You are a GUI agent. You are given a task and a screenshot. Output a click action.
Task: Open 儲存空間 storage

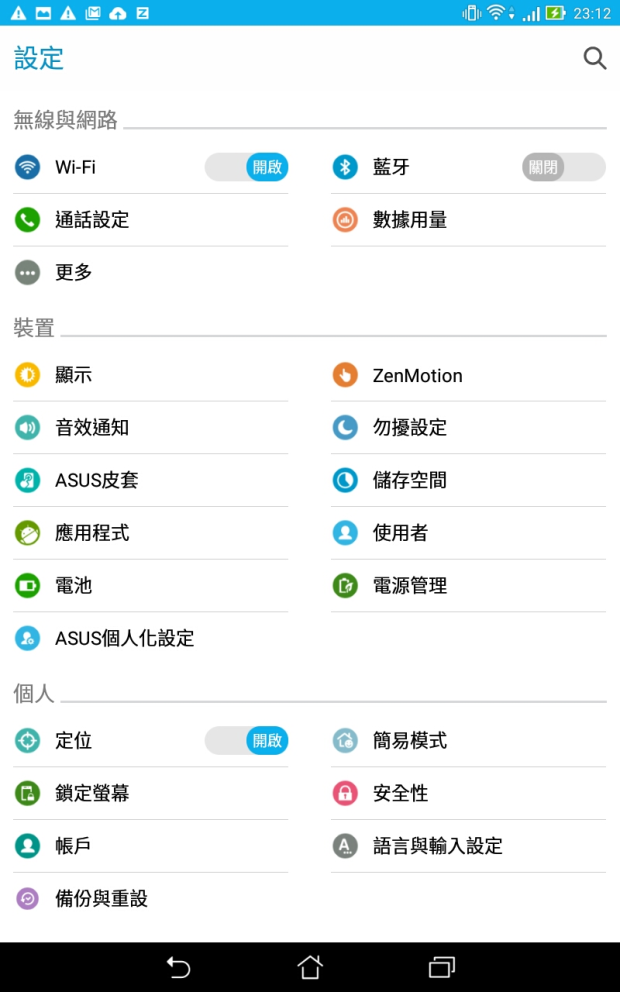[x=468, y=480]
